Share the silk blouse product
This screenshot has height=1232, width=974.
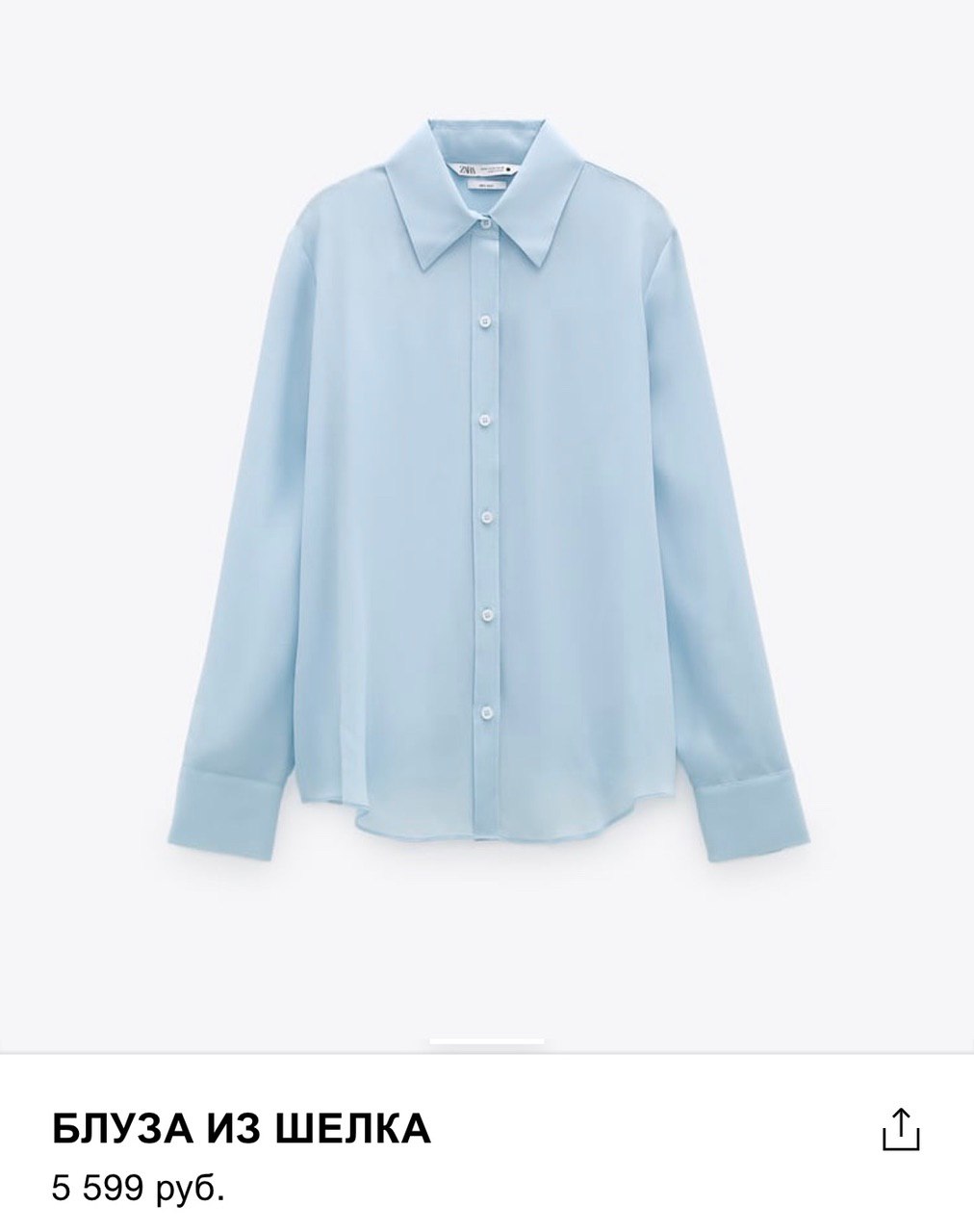(x=901, y=1129)
